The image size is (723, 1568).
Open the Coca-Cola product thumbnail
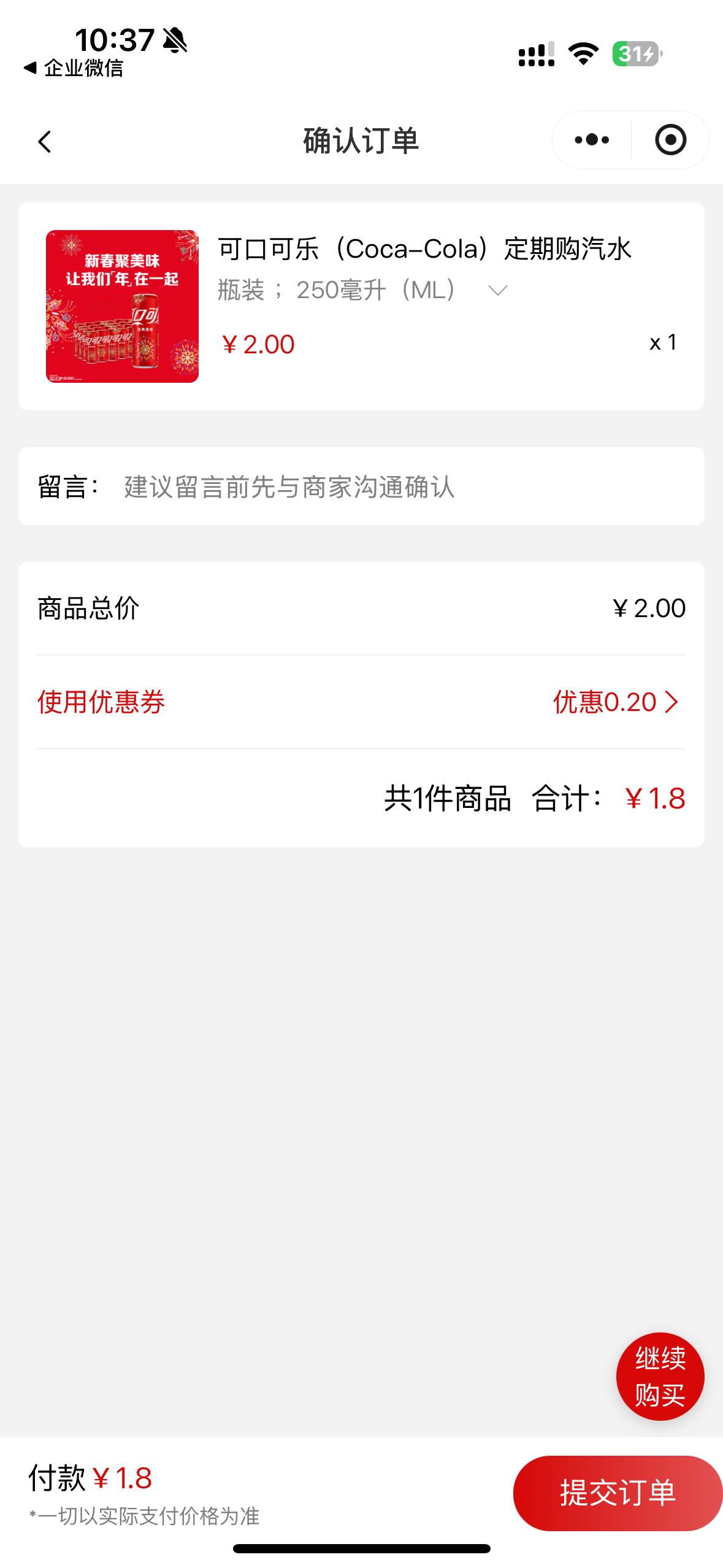click(122, 306)
